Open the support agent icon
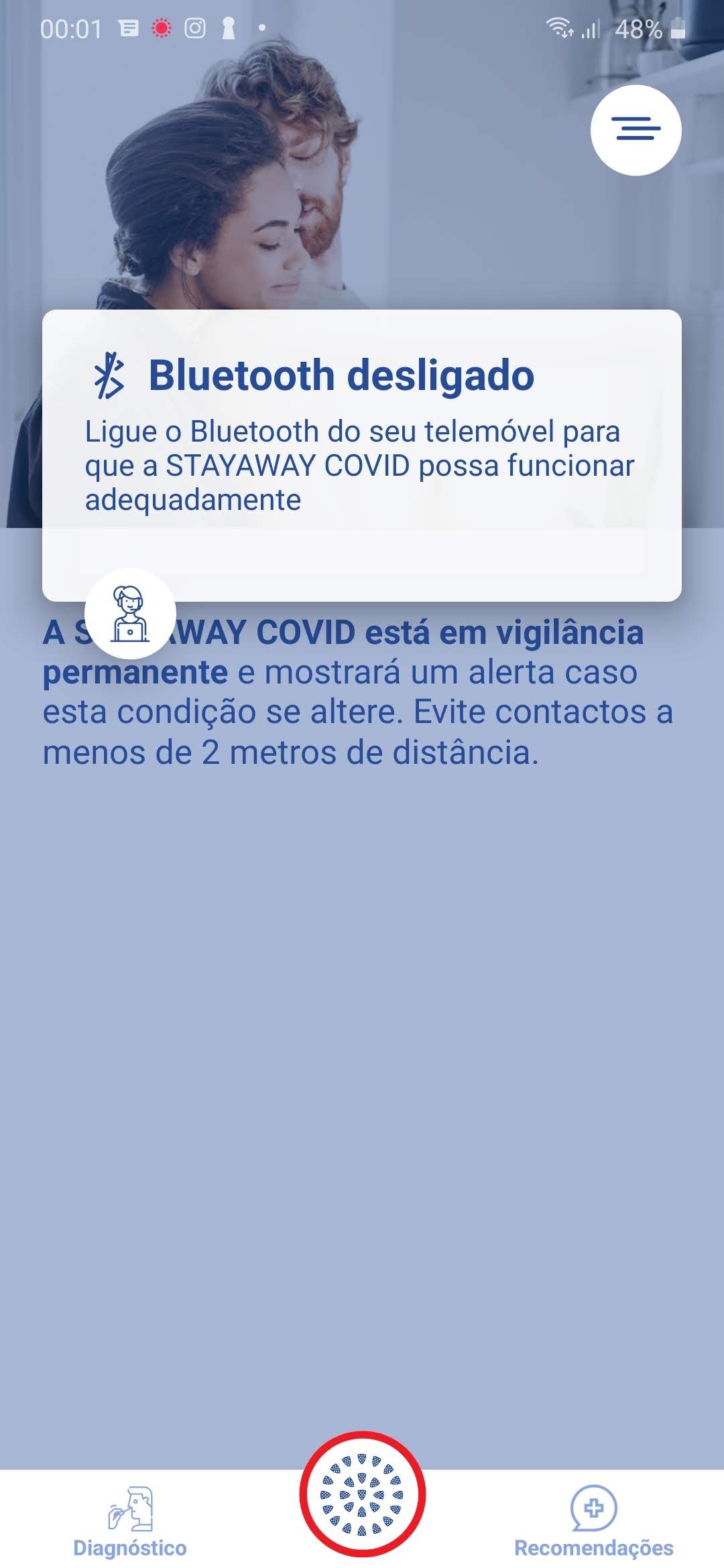The width and height of the screenshot is (724, 1568). coord(130,613)
